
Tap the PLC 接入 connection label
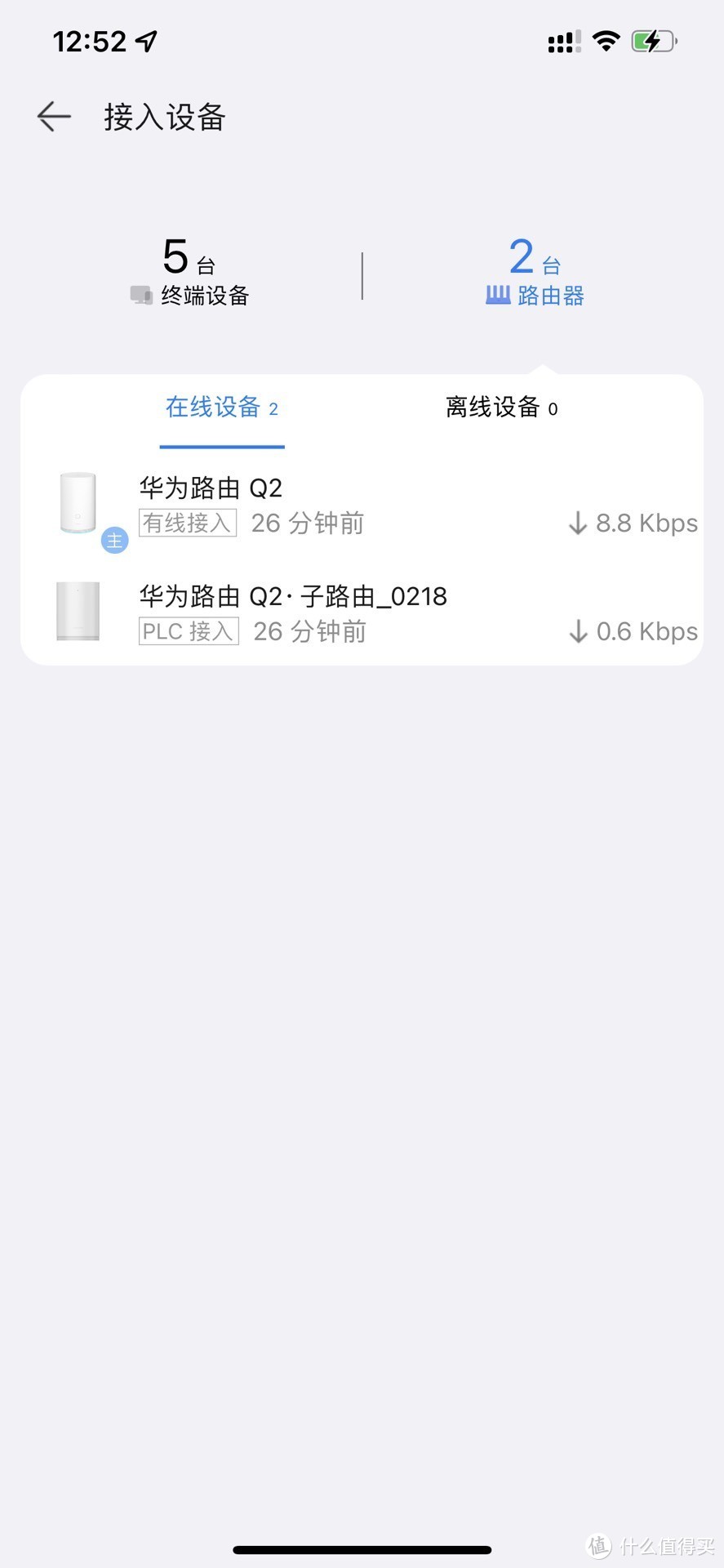[x=188, y=630]
